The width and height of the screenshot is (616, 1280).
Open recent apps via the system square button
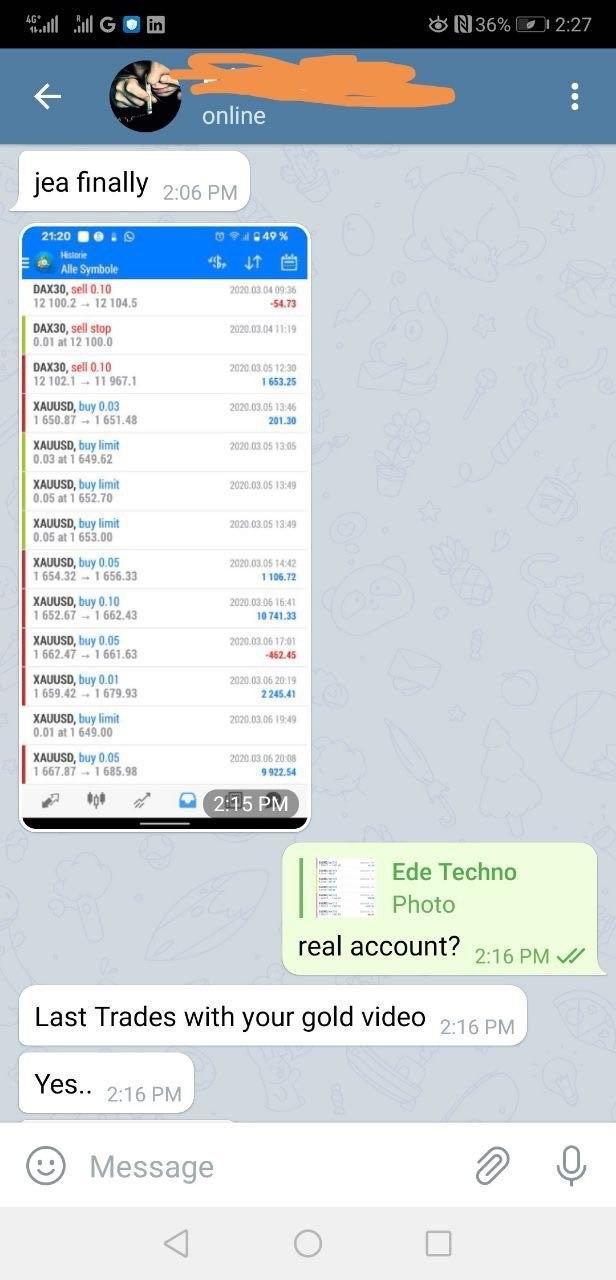point(438,1243)
